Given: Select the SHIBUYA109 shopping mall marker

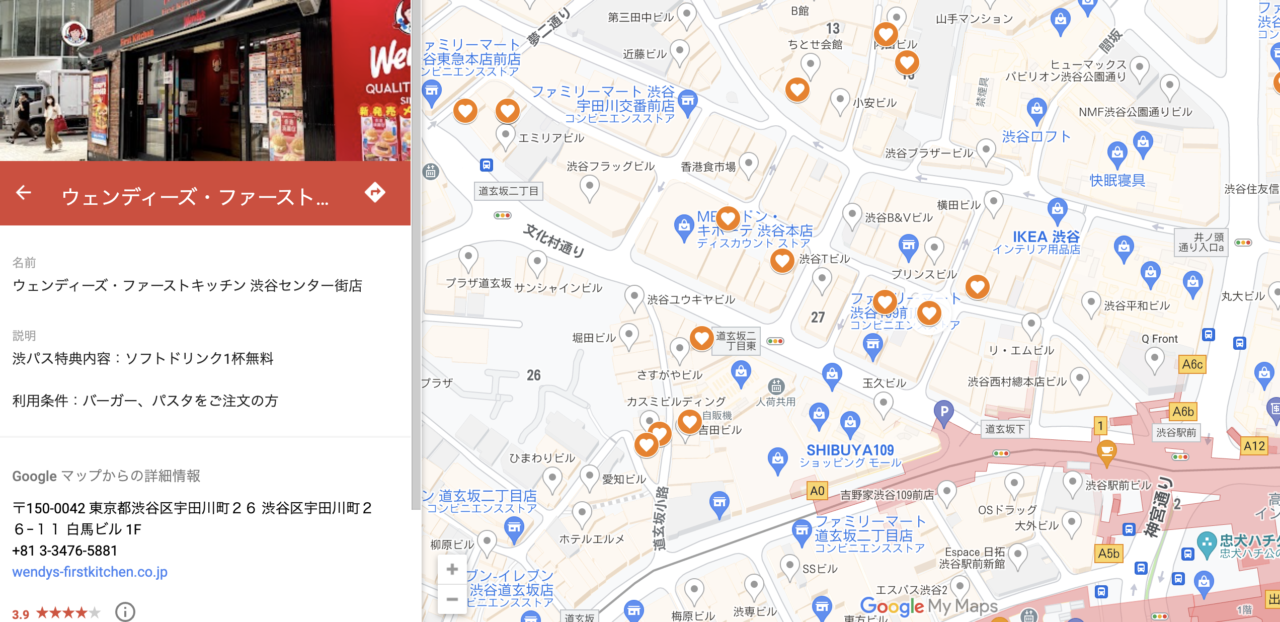Looking at the screenshot, I should pos(850,422).
